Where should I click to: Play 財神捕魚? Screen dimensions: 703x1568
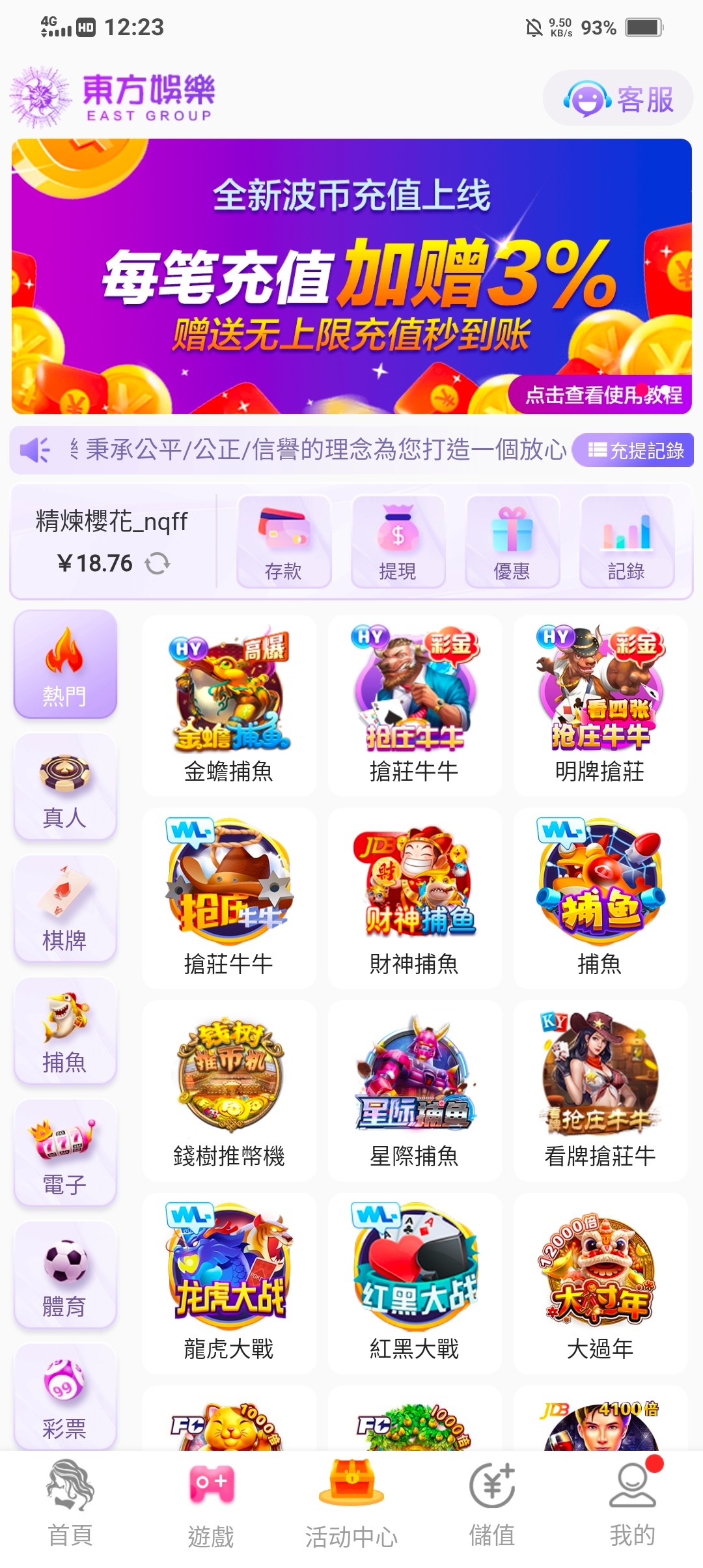pos(415,899)
